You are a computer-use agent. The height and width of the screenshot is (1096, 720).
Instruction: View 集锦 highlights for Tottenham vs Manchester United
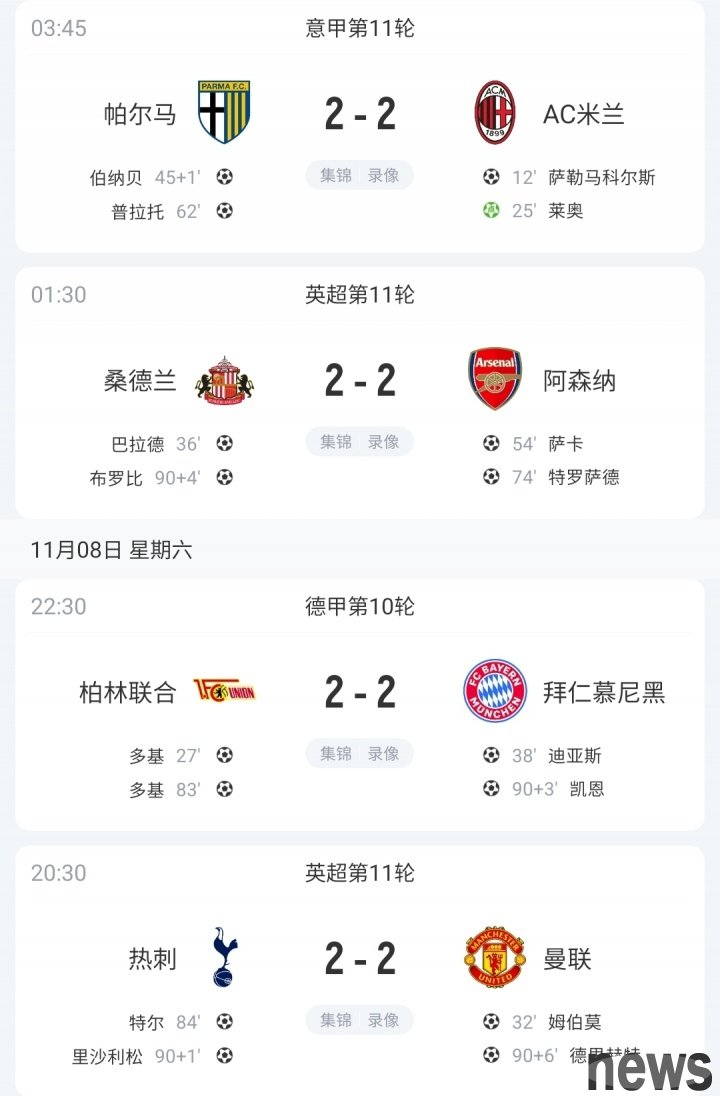tap(336, 1020)
